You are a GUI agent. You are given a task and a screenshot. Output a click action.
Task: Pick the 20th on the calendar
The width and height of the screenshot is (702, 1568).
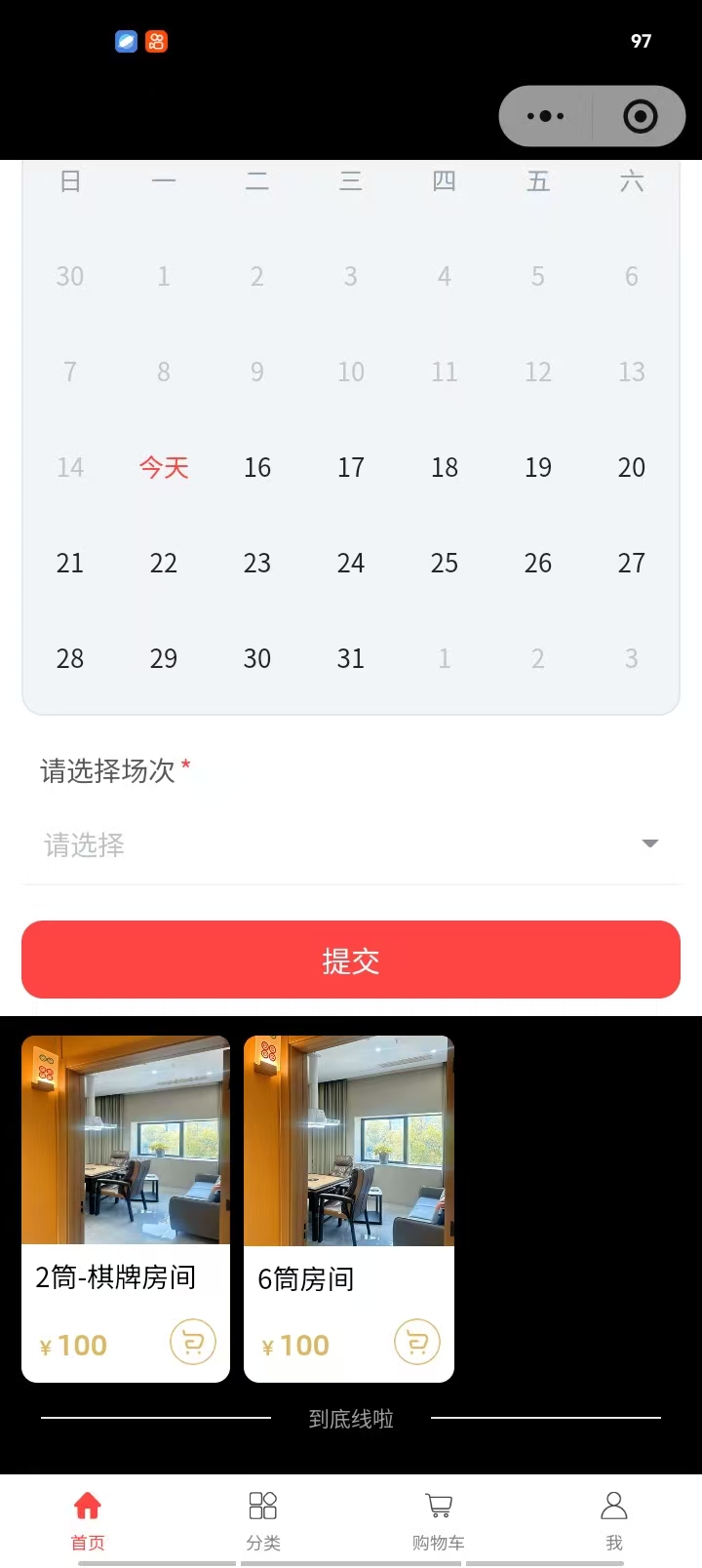tap(632, 467)
